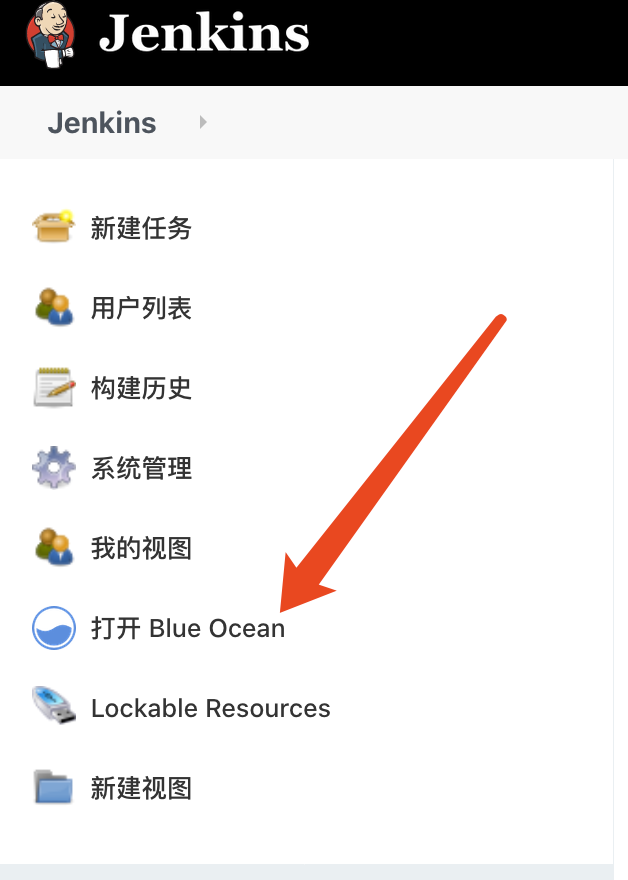
Task: Expand the Jenkins breadcrumb dropdown arrow
Action: click(x=203, y=122)
